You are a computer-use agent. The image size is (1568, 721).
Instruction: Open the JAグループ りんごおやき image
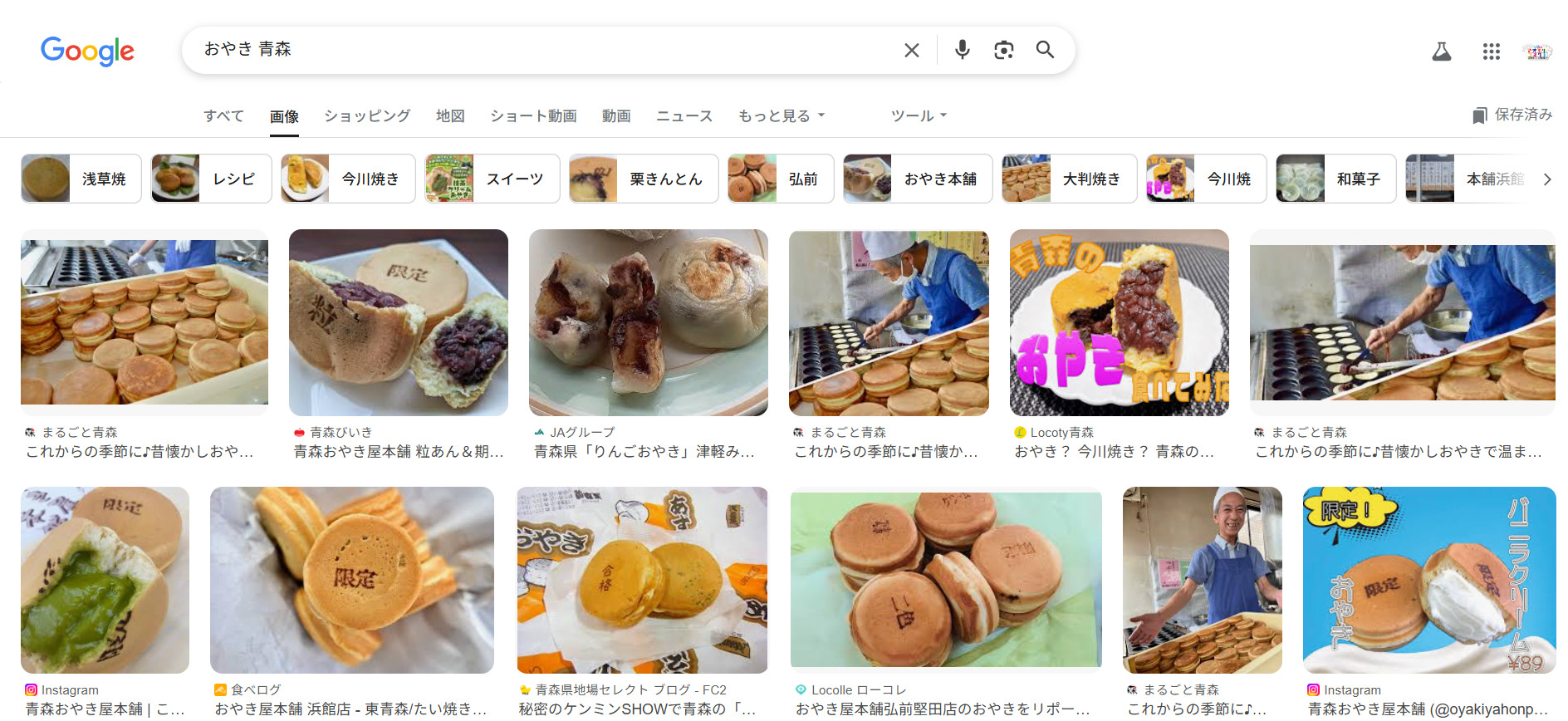pos(648,322)
